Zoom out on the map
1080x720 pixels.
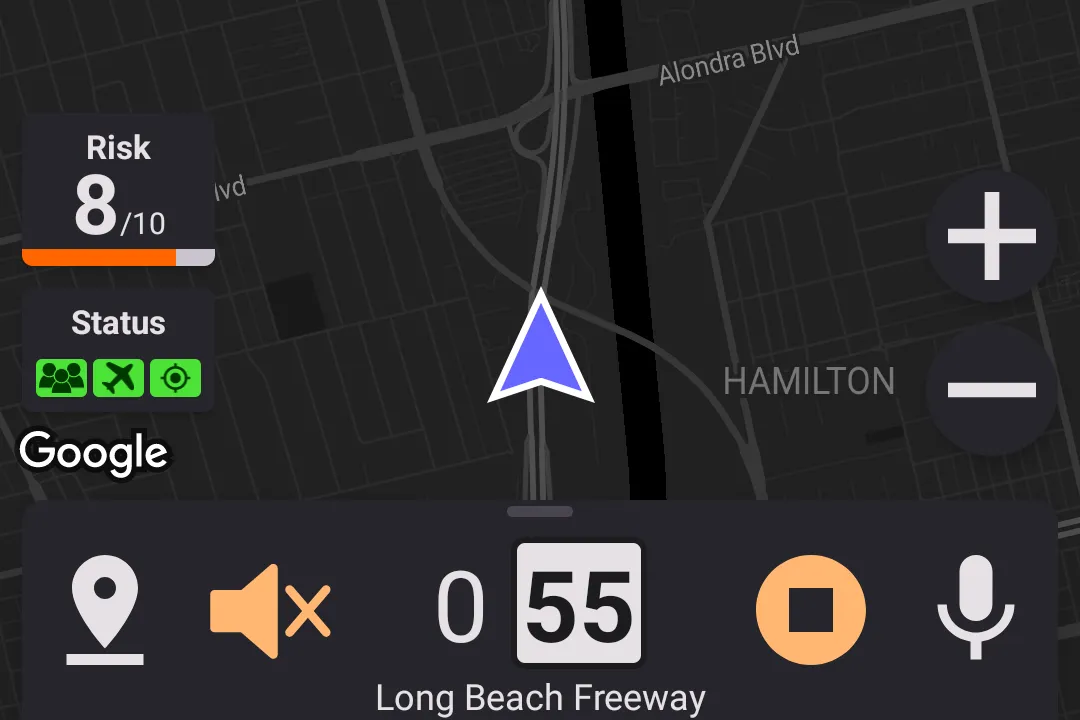(991, 389)
